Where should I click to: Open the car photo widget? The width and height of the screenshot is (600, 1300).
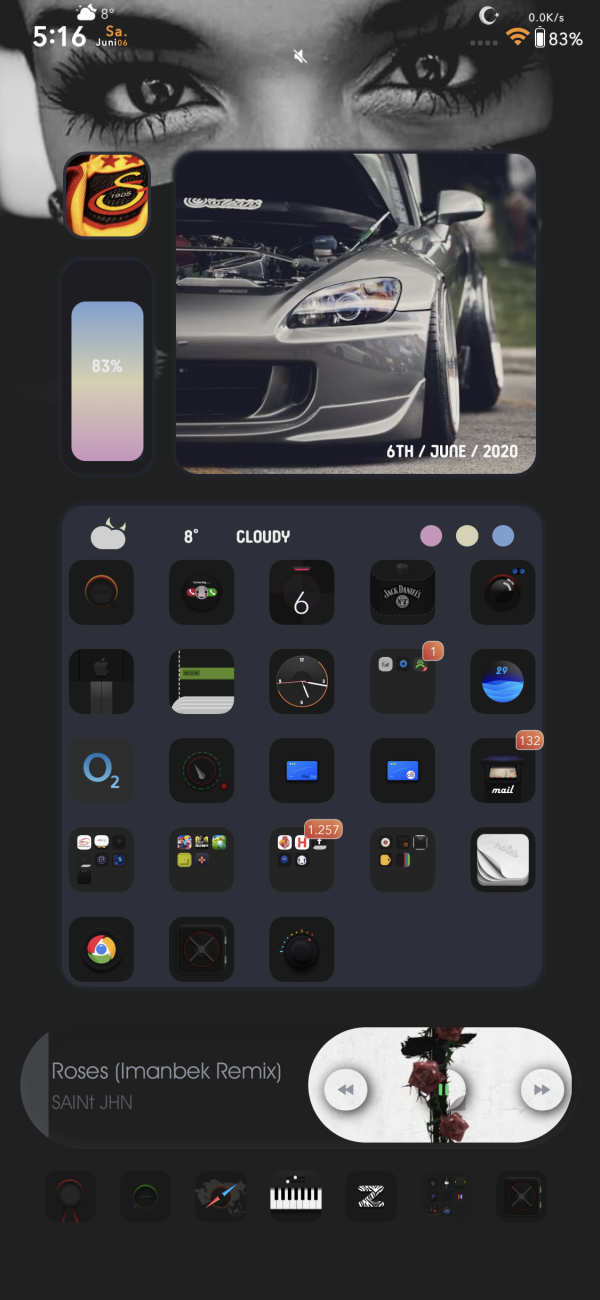coord(355,312)
